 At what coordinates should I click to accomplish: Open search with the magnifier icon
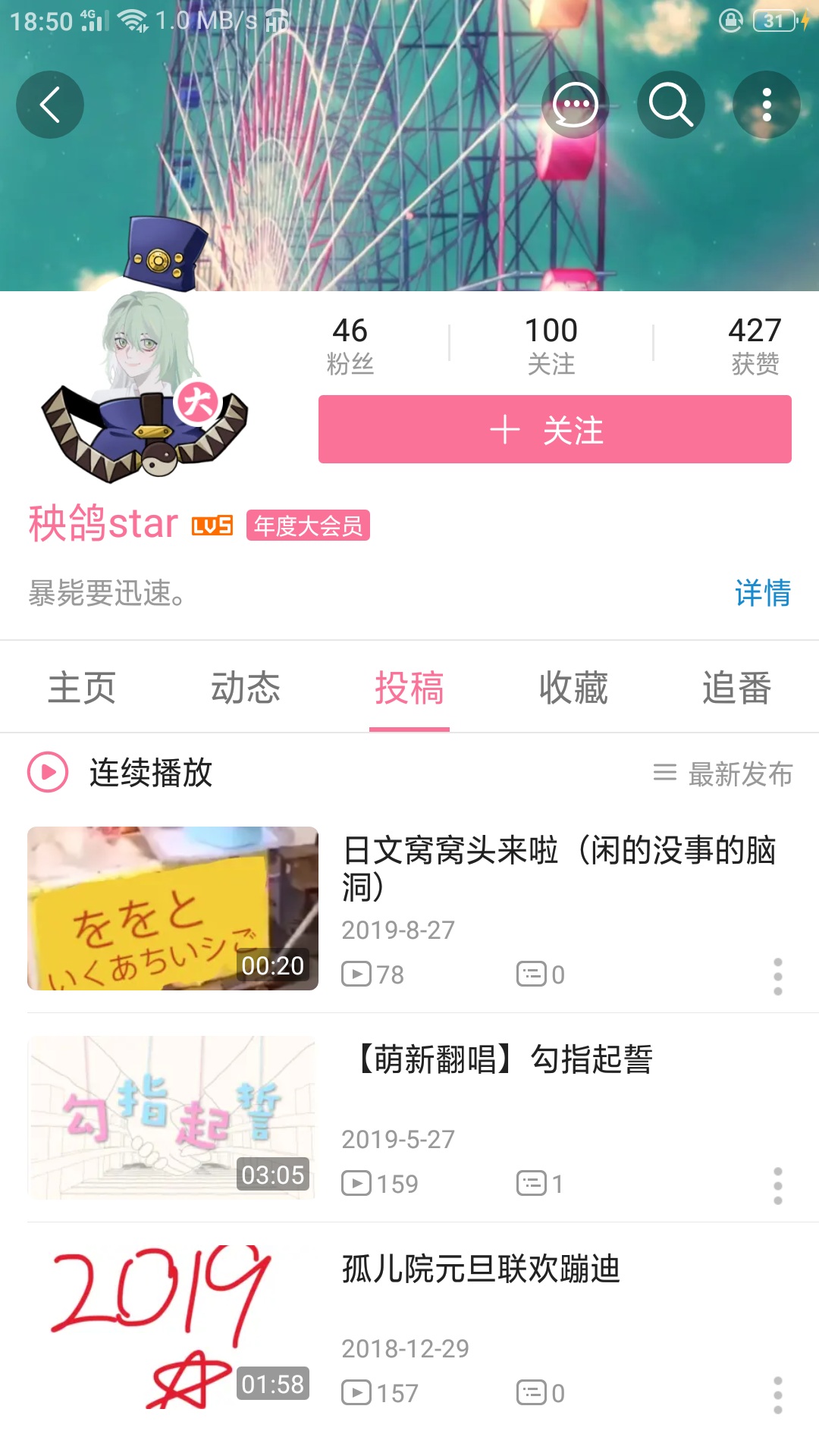pyautogui.click(x=671, y=105)
